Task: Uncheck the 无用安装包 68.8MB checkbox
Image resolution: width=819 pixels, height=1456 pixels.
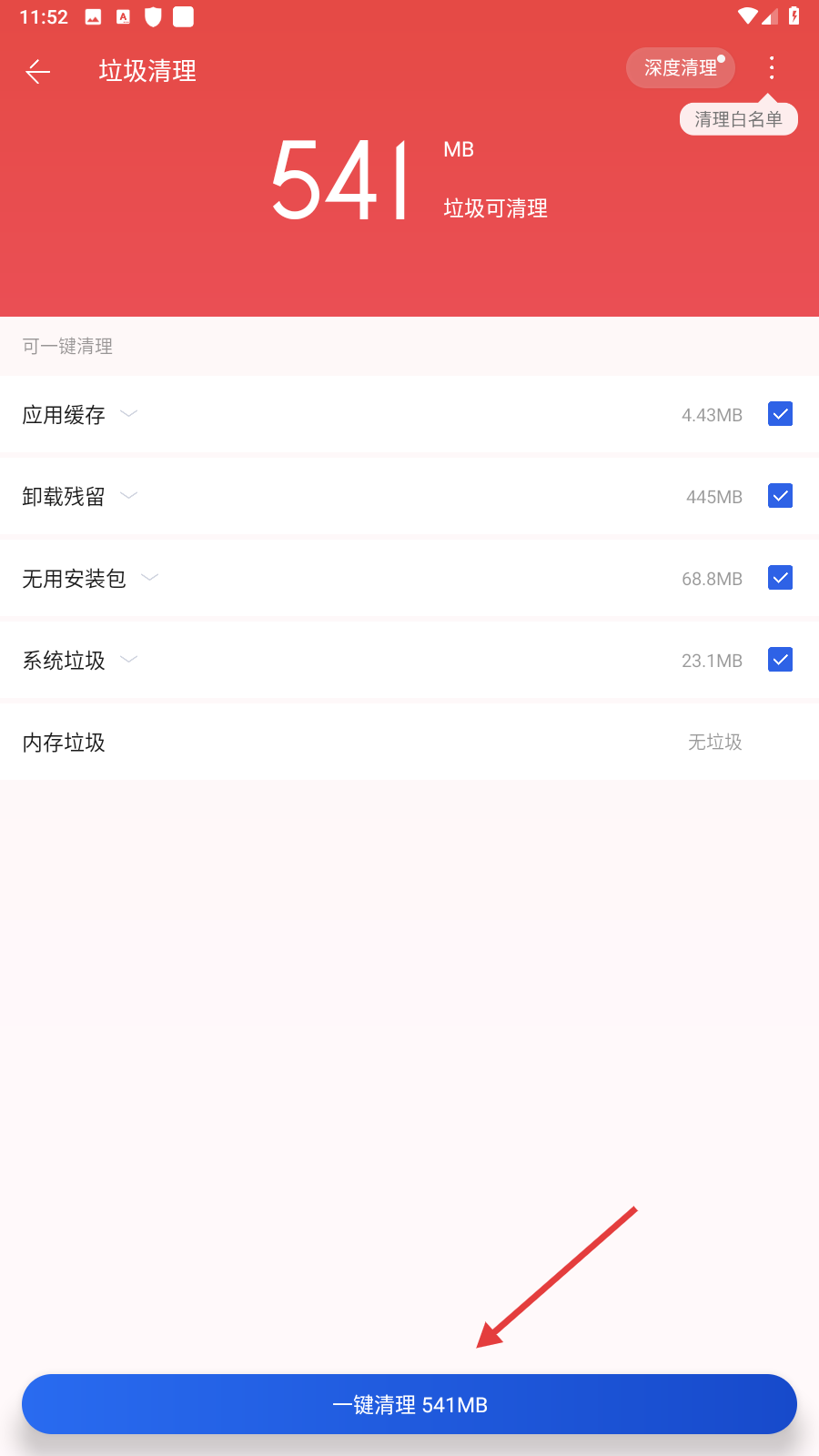Action: click(x=781, y=578)
